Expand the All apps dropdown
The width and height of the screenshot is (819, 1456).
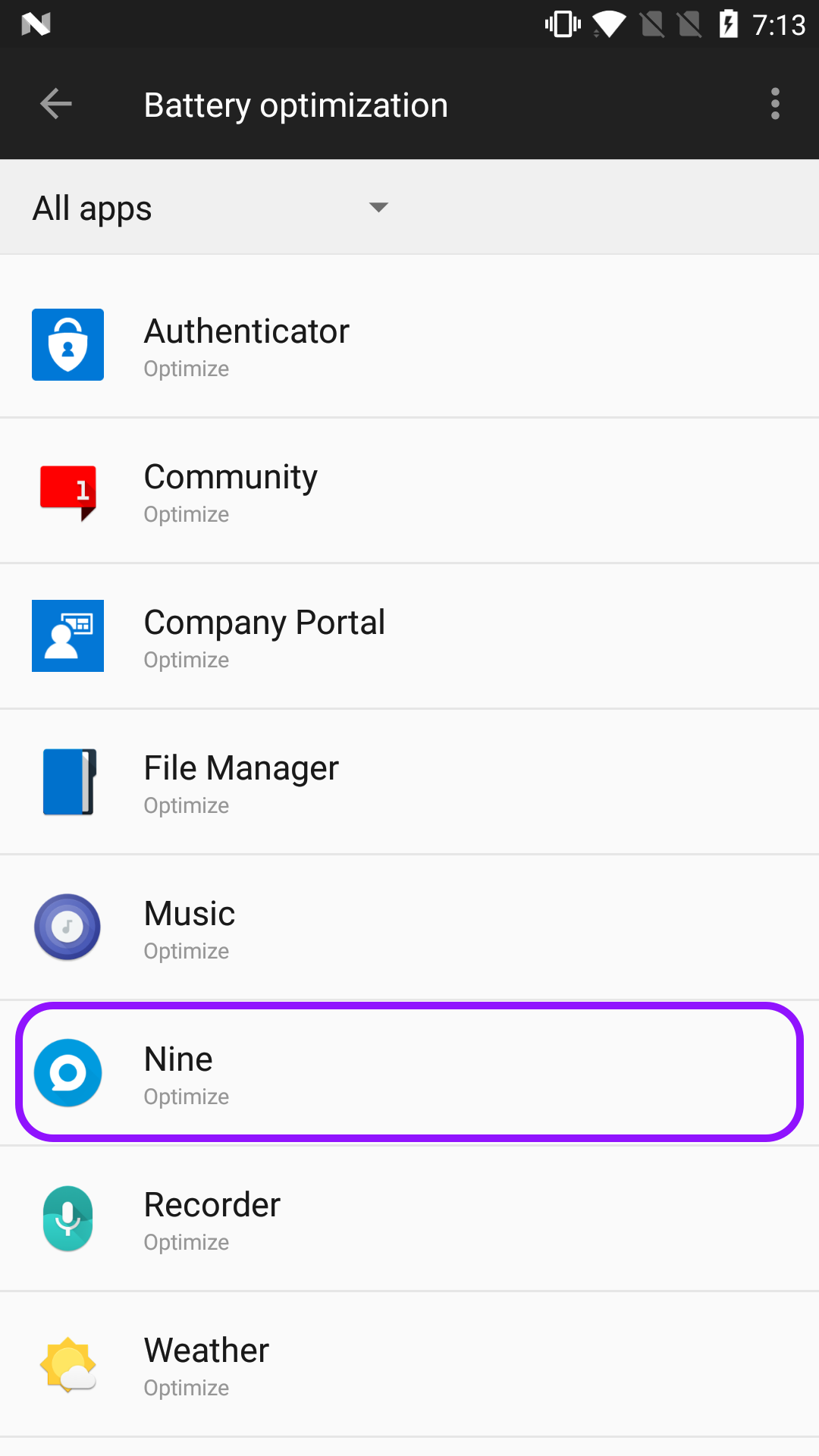pos(211,208)
